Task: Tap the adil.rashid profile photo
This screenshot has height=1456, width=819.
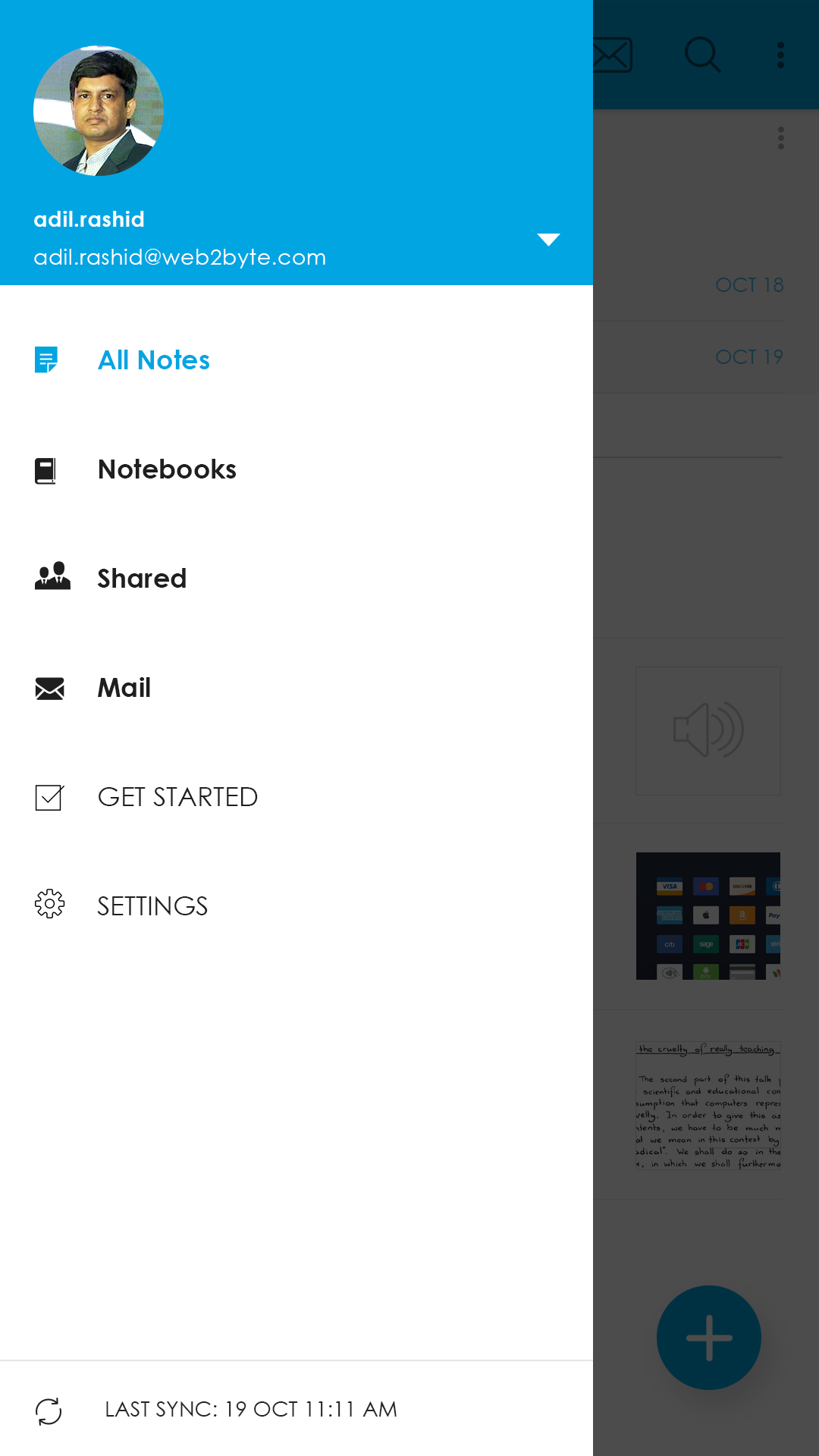Action: tap(99, 111)
